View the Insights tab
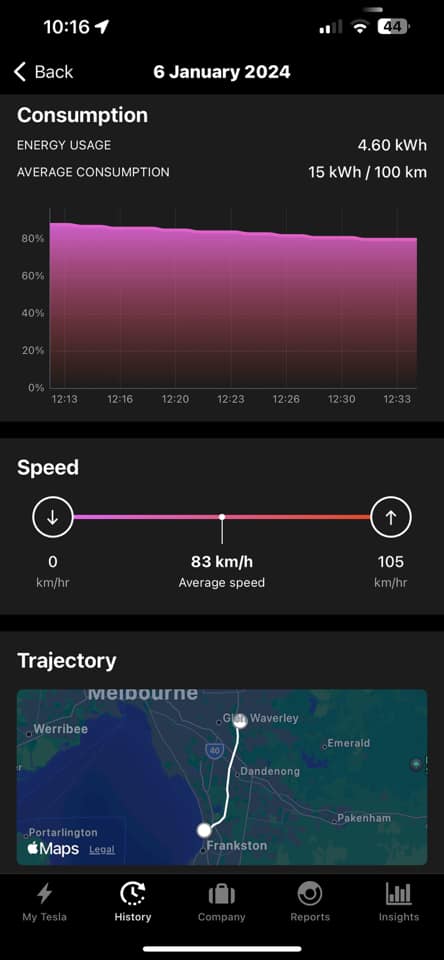Screen dimensions: 444x960 399,902
